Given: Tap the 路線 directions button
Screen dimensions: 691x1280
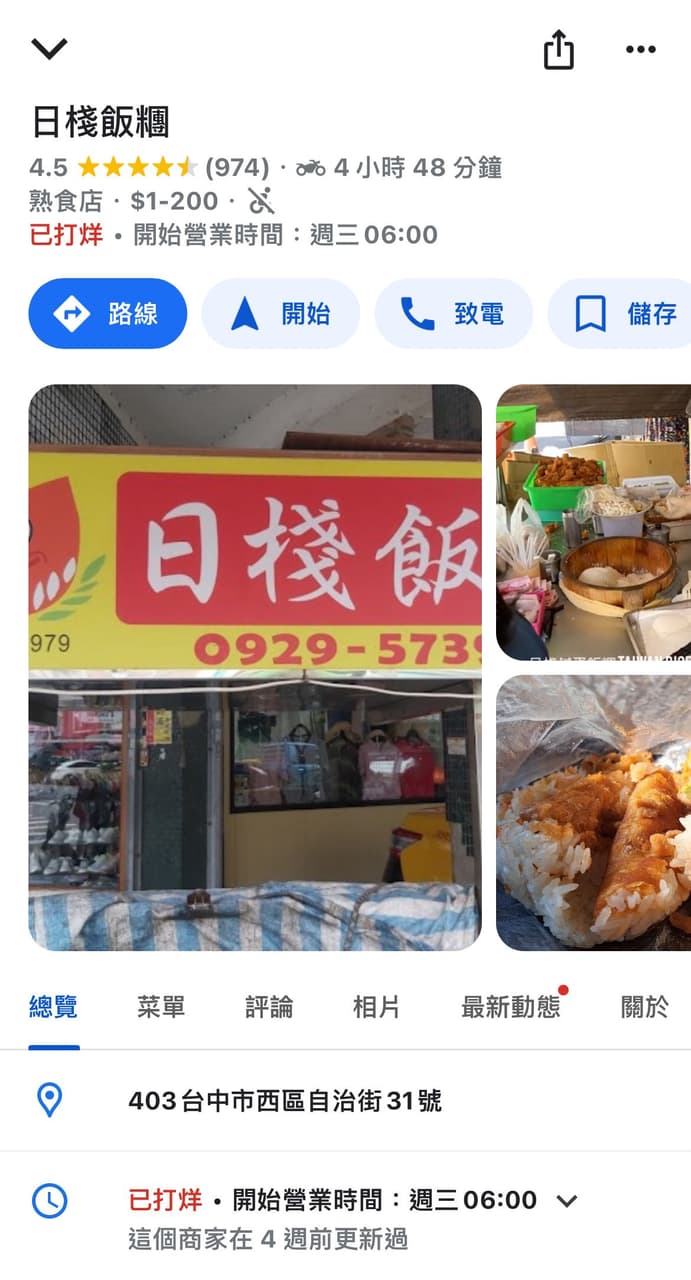Looking at the screenshot, I should (108, 314).
